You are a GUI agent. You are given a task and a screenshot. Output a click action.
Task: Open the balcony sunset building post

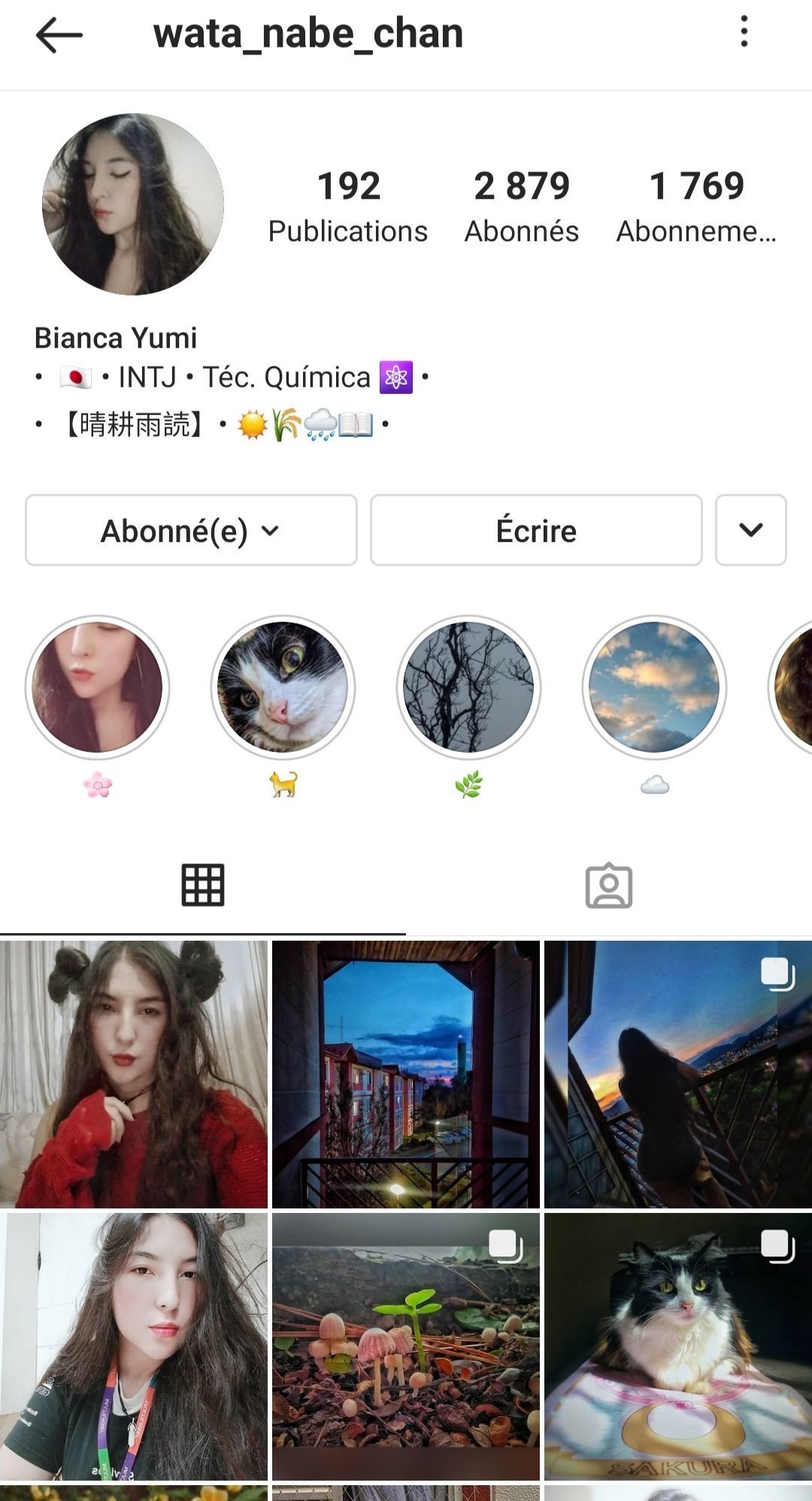tap(406, 1074)
